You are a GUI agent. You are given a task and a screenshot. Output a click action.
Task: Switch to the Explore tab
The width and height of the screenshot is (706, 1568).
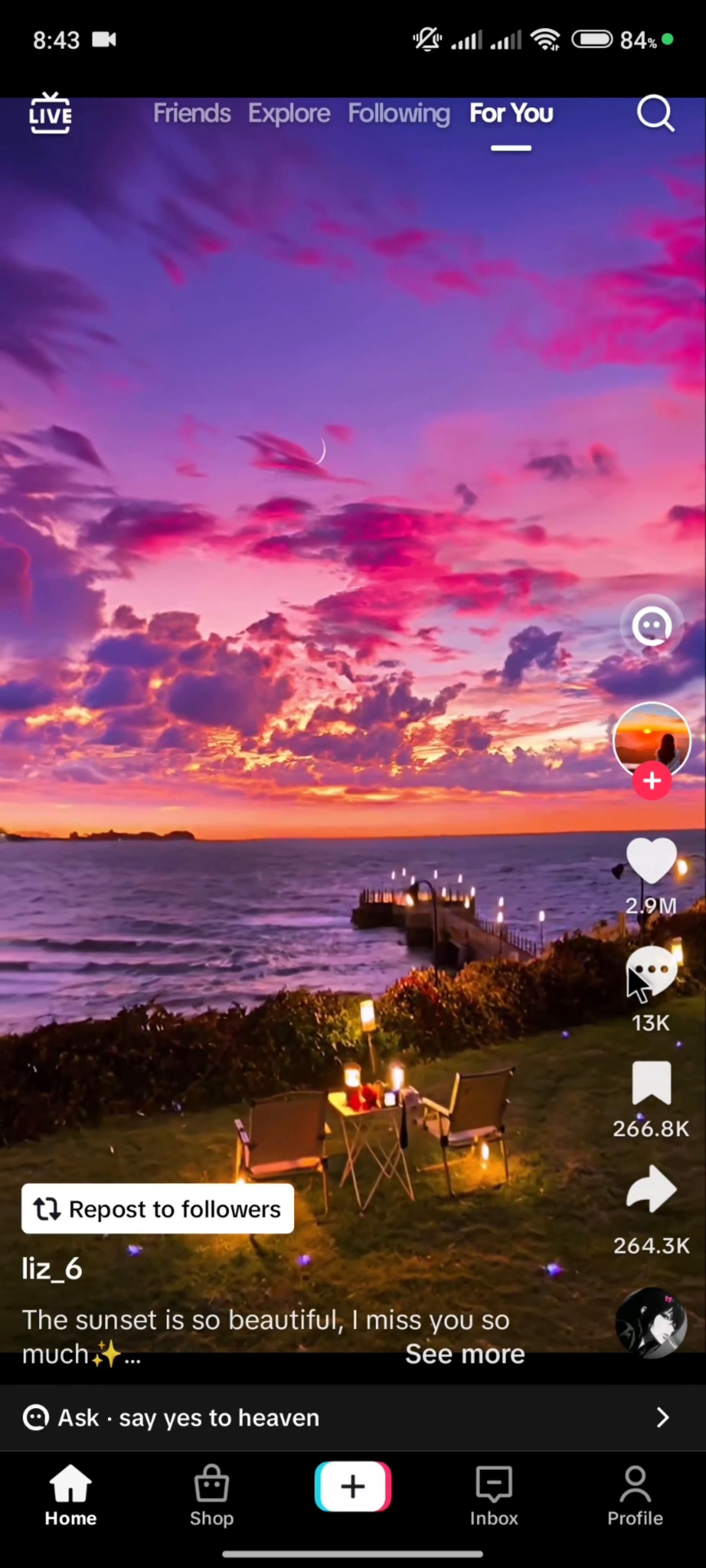click(289, 113)
